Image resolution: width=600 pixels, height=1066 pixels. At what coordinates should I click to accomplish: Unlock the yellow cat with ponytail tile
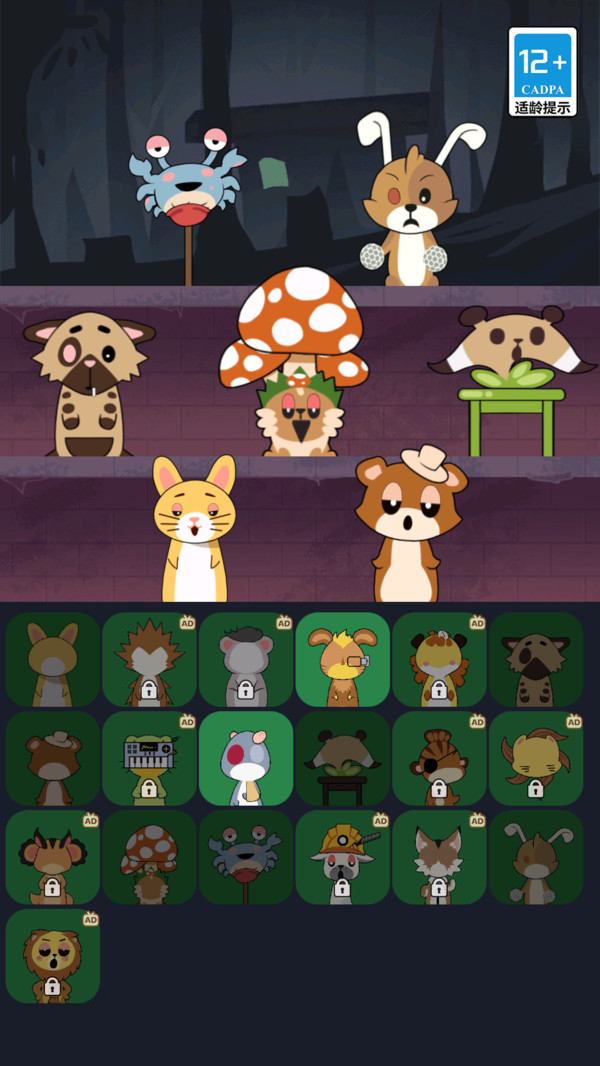tap(536, 758)
